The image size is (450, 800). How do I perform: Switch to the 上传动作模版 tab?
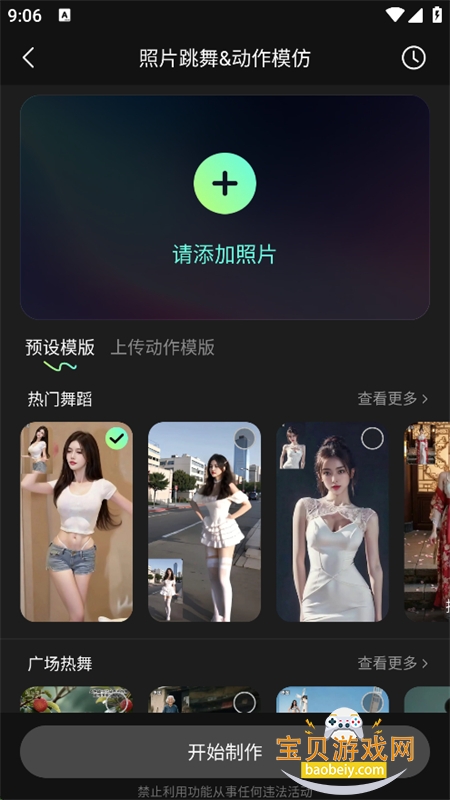[163, 347]
